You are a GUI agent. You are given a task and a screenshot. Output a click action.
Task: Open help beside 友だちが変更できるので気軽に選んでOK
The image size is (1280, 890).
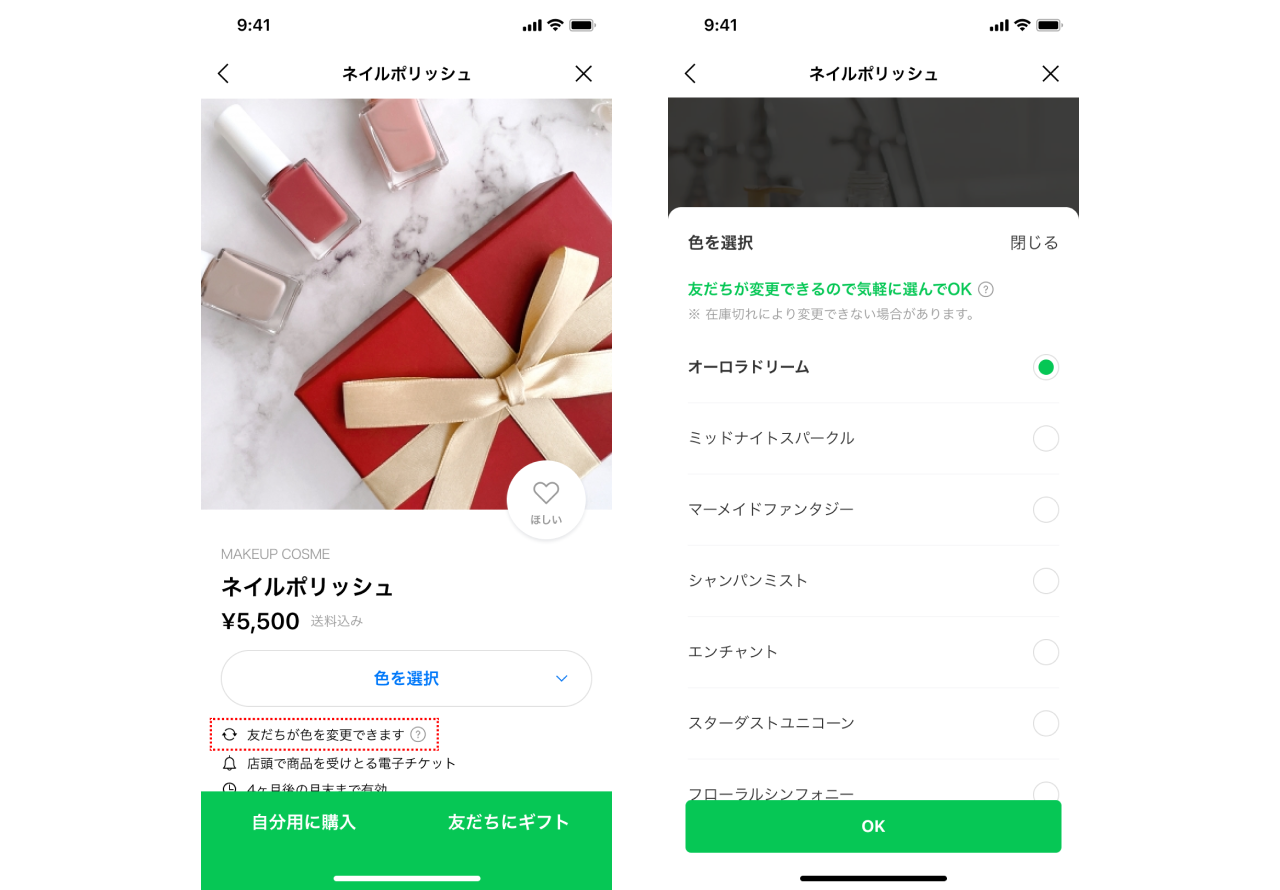pyautogui.click(x=986, y=290)
